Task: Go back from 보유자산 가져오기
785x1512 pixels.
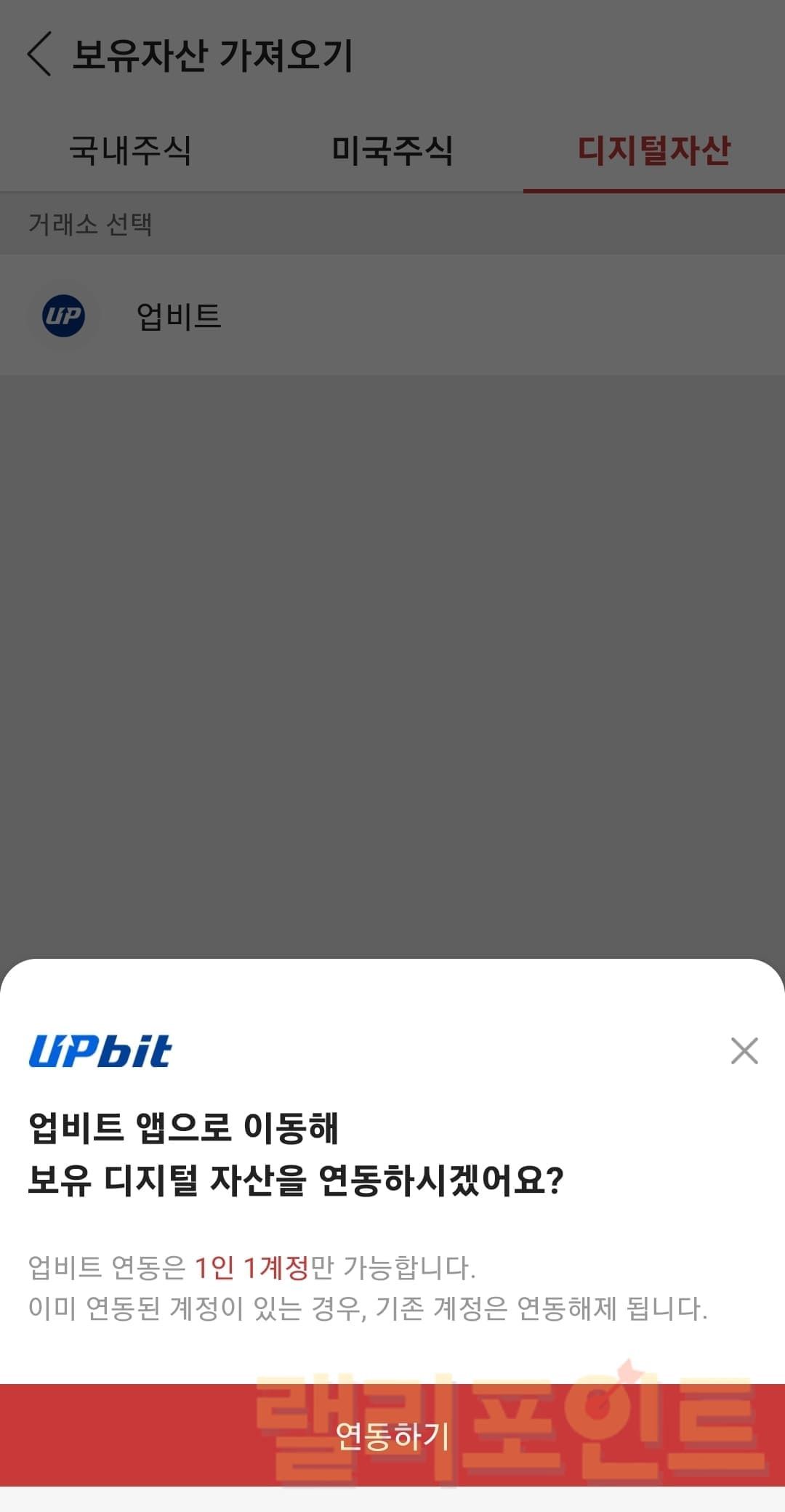Action: tap(40, 54)
